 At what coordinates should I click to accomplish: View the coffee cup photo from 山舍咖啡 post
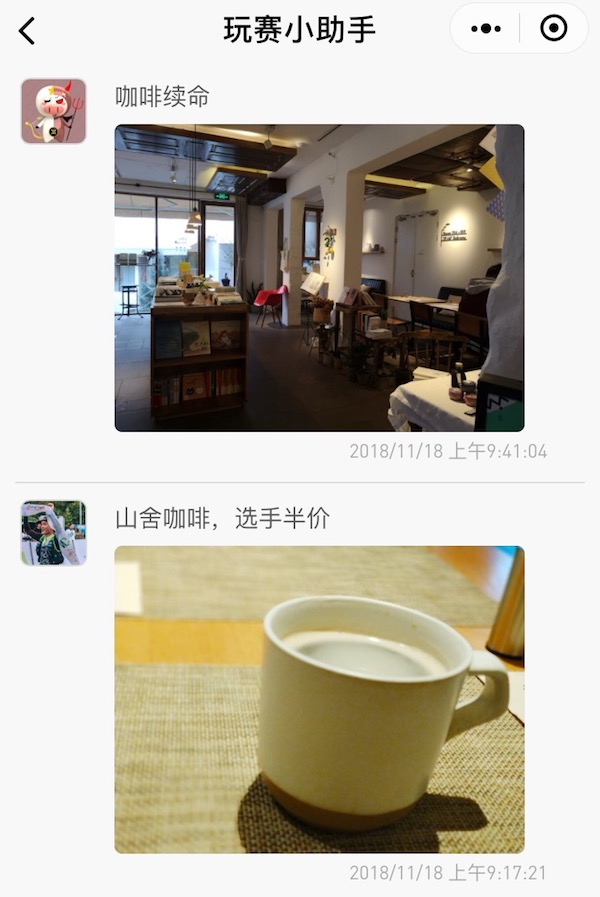[x=319, y=699]
